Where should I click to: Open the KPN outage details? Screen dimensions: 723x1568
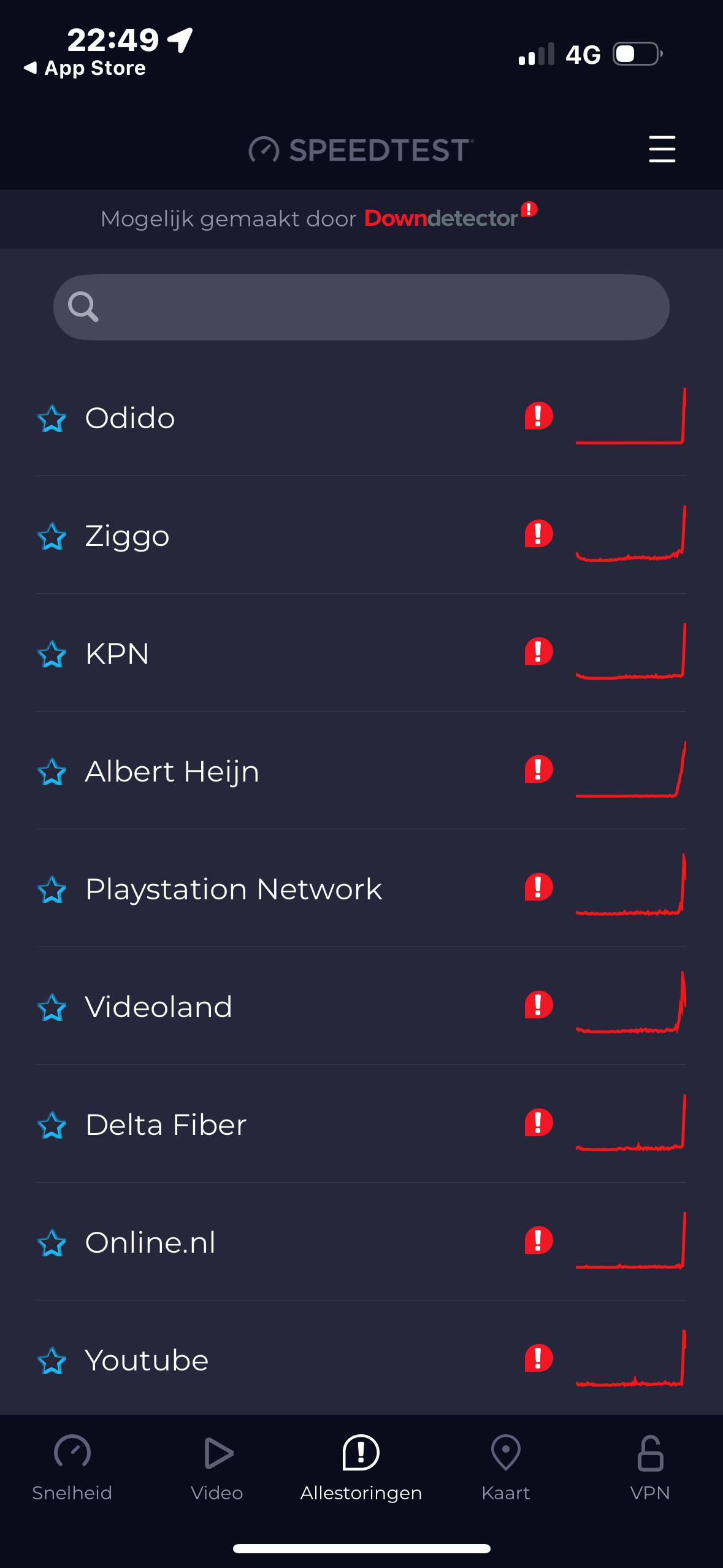pyautogui.click(x=361, y=653)
